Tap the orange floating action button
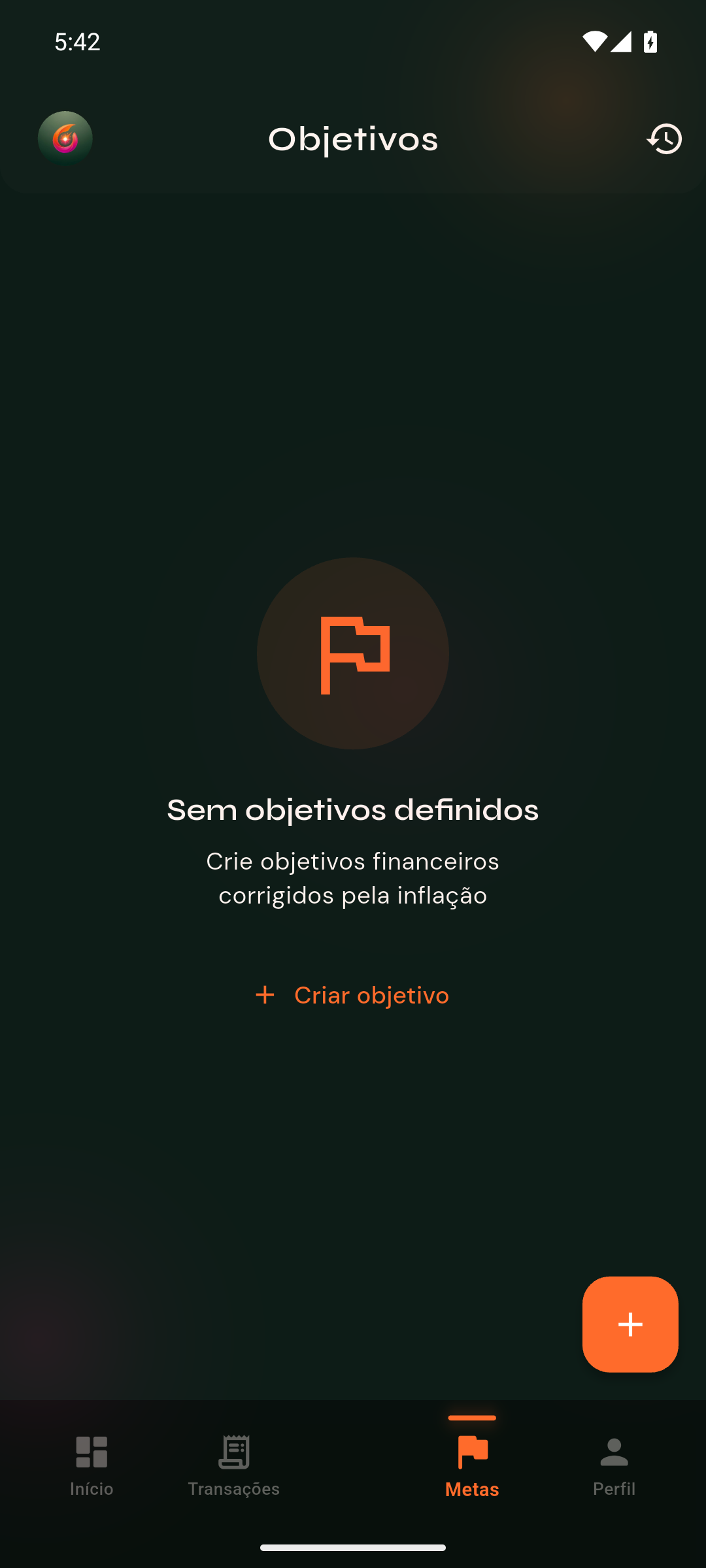 point(630,1324)
